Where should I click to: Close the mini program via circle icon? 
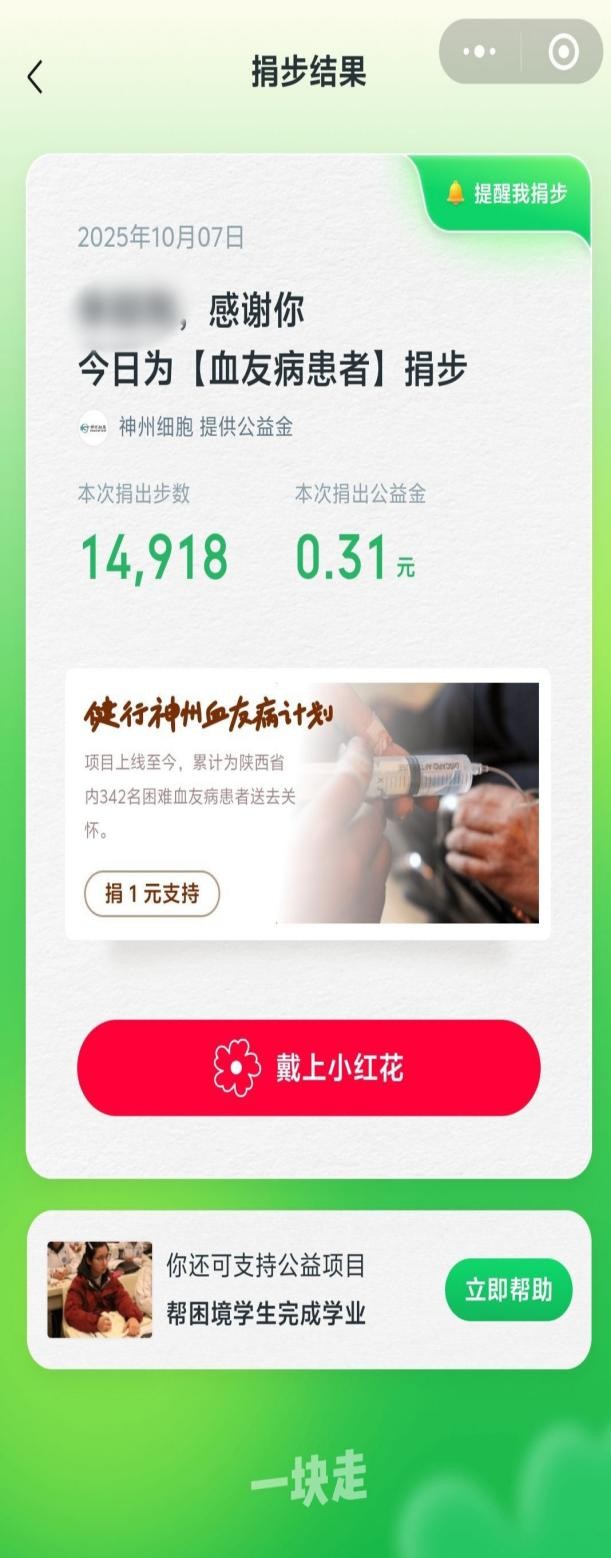click(564, 52)
